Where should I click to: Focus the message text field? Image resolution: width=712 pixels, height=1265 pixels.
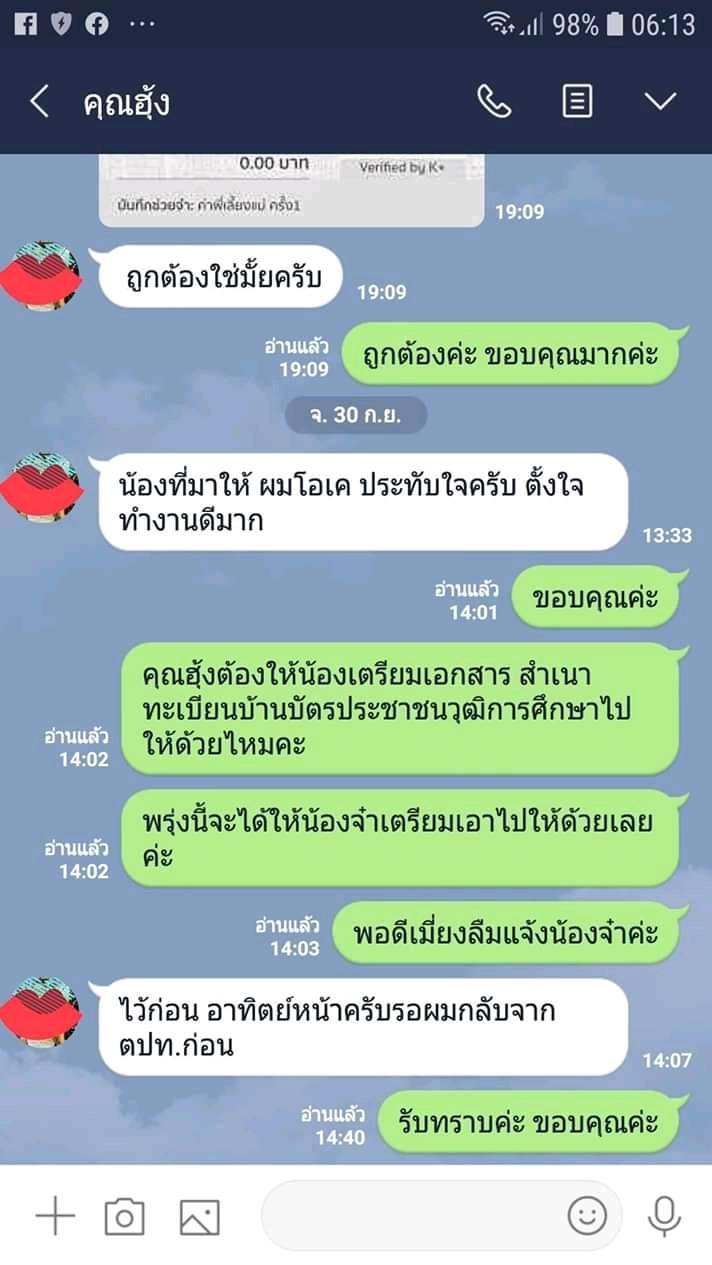(x=410, y=1216)
